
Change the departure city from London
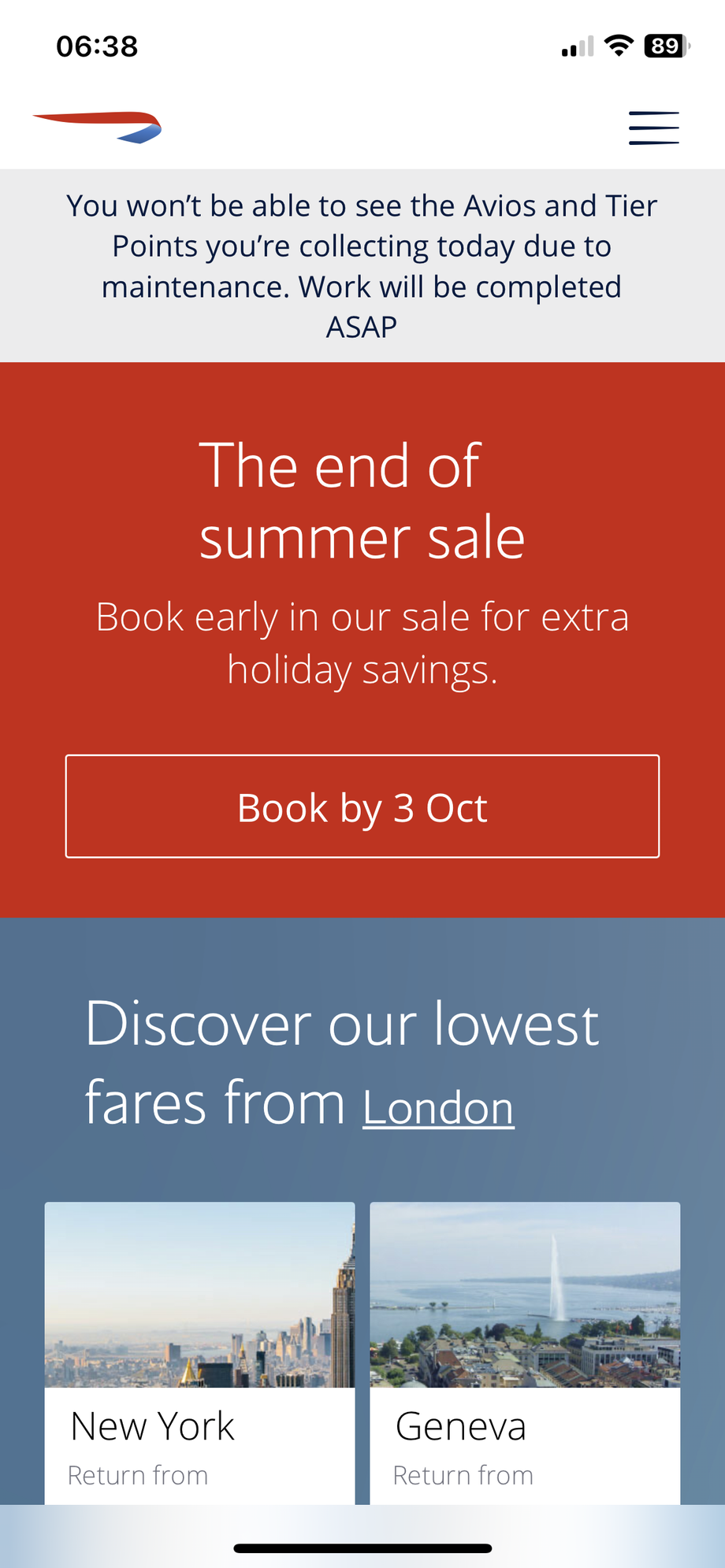click(438, 1107)
